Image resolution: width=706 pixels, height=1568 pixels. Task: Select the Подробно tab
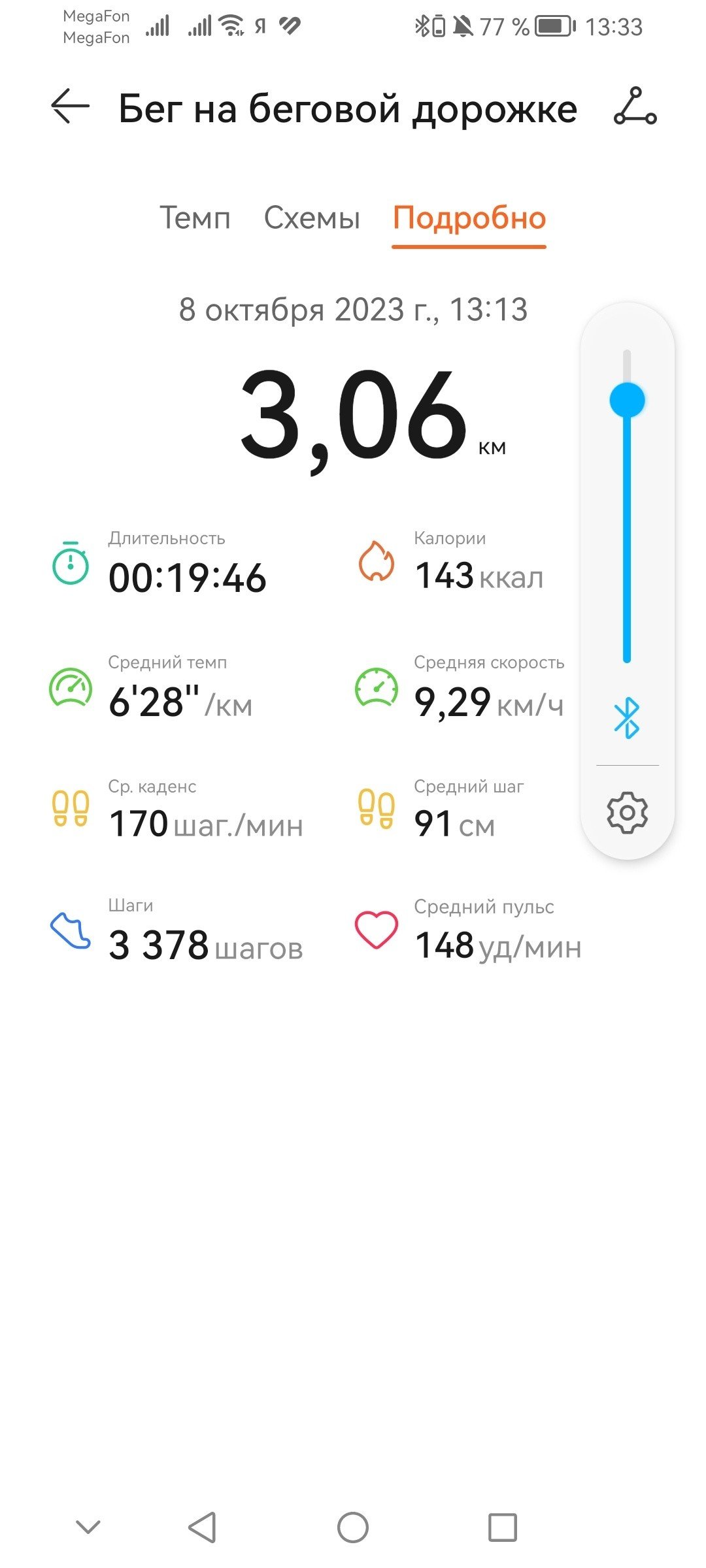[469, 219]
